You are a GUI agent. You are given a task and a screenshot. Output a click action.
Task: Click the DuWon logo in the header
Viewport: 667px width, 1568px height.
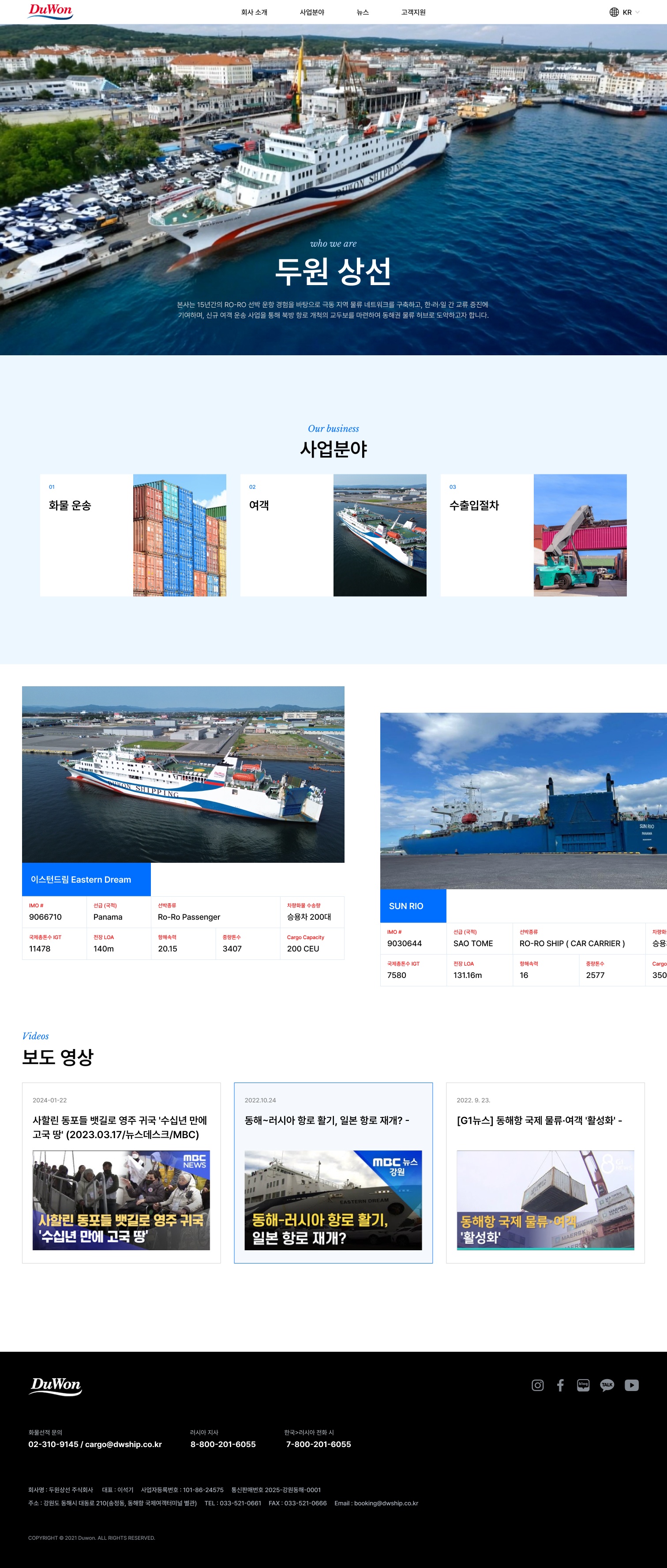51,11
